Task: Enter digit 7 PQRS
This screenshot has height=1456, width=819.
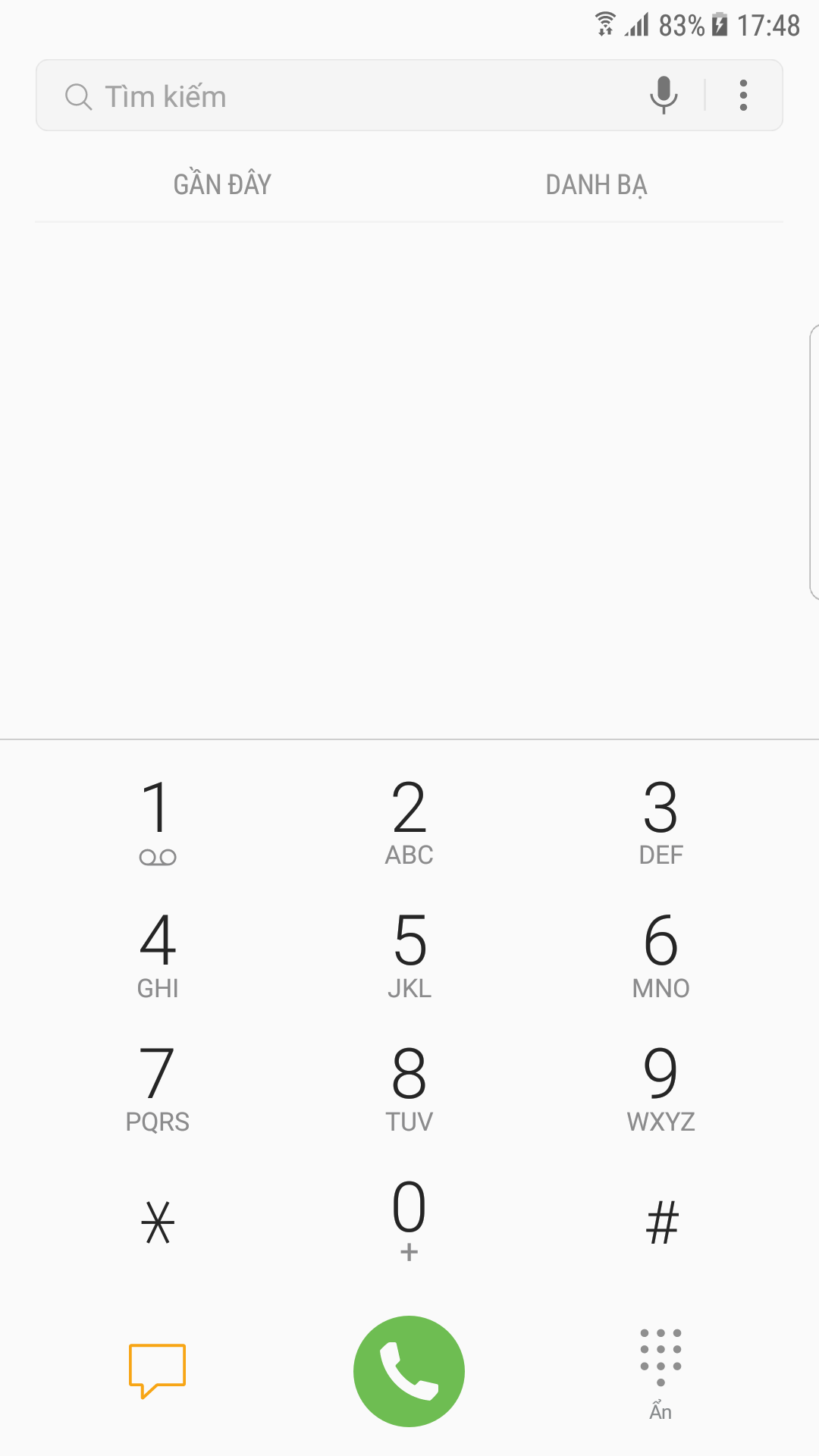Action: (158, 1089)
